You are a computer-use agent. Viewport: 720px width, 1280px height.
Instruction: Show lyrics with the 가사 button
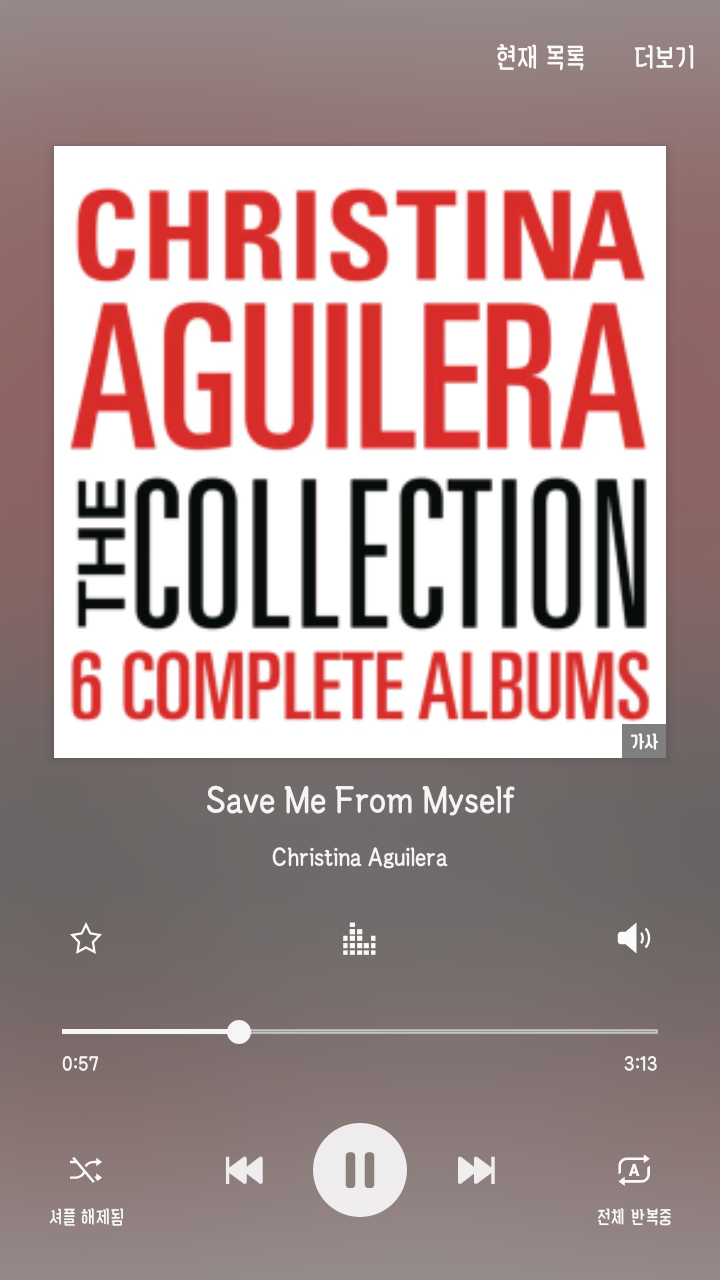[x=643, y=741]
